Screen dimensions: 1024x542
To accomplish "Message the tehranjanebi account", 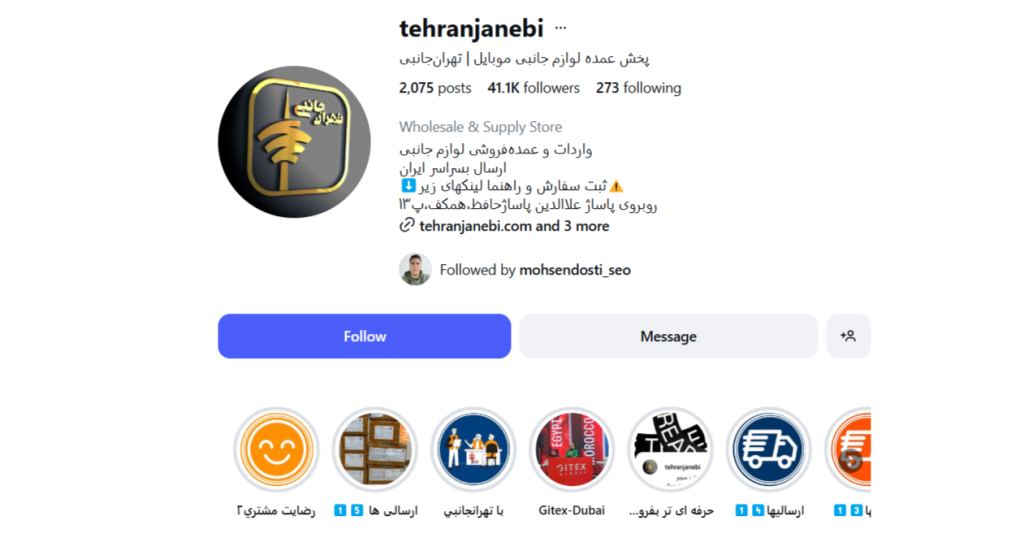I will pyautogui.click(x=668, y=336).
